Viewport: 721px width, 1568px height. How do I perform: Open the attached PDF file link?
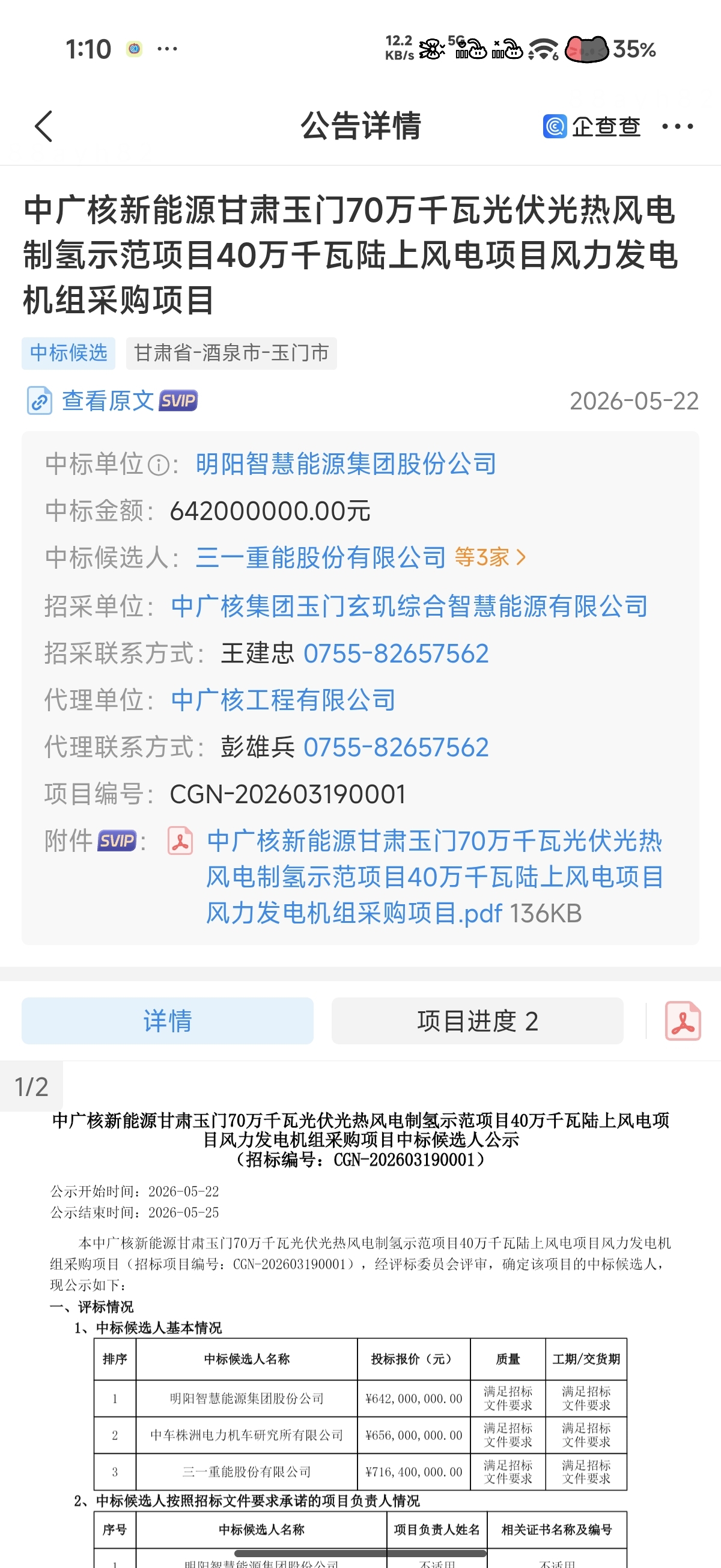[x=434, y=877]
